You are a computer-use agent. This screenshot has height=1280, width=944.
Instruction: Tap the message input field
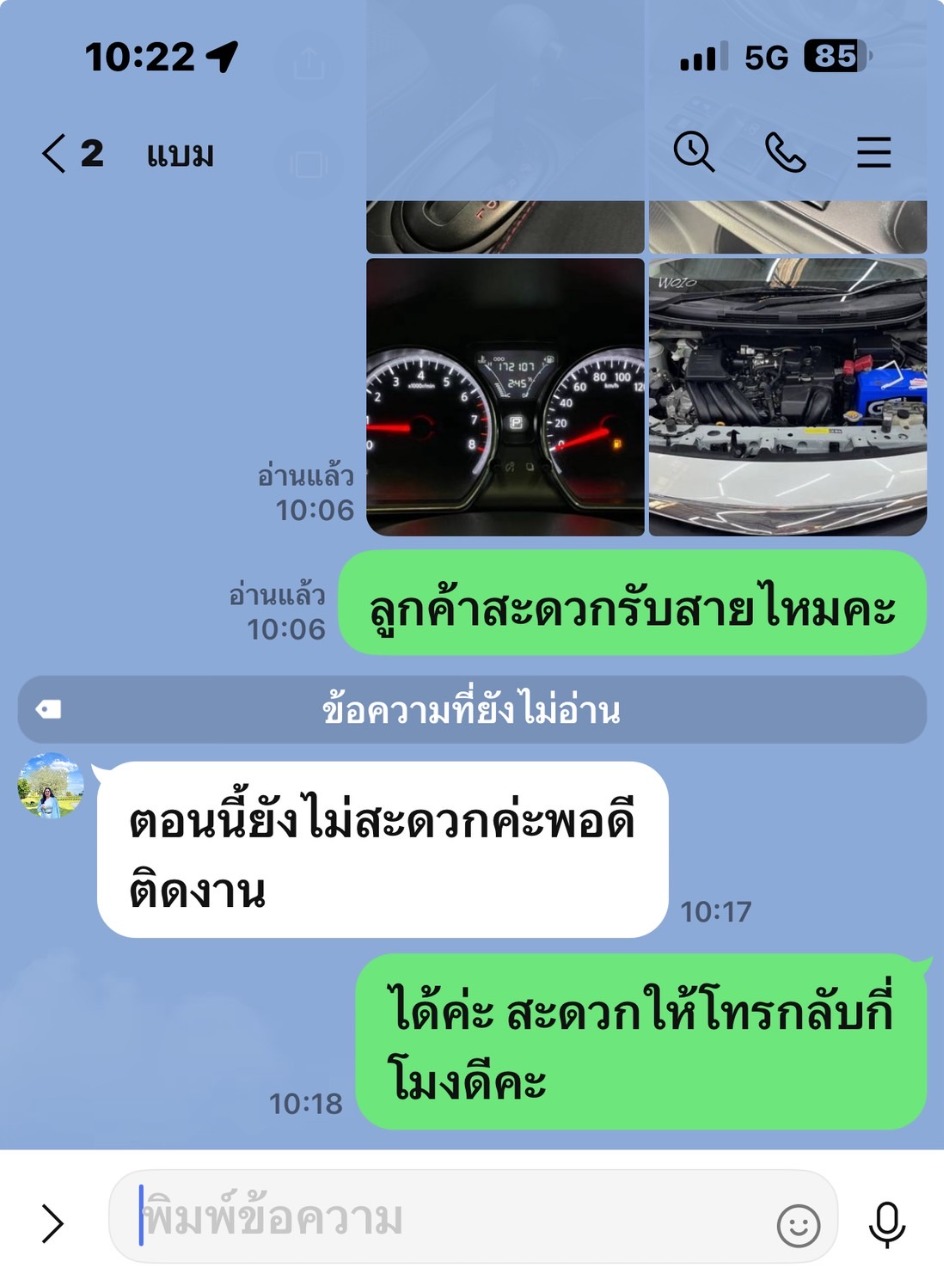[x=450, y=1220]
